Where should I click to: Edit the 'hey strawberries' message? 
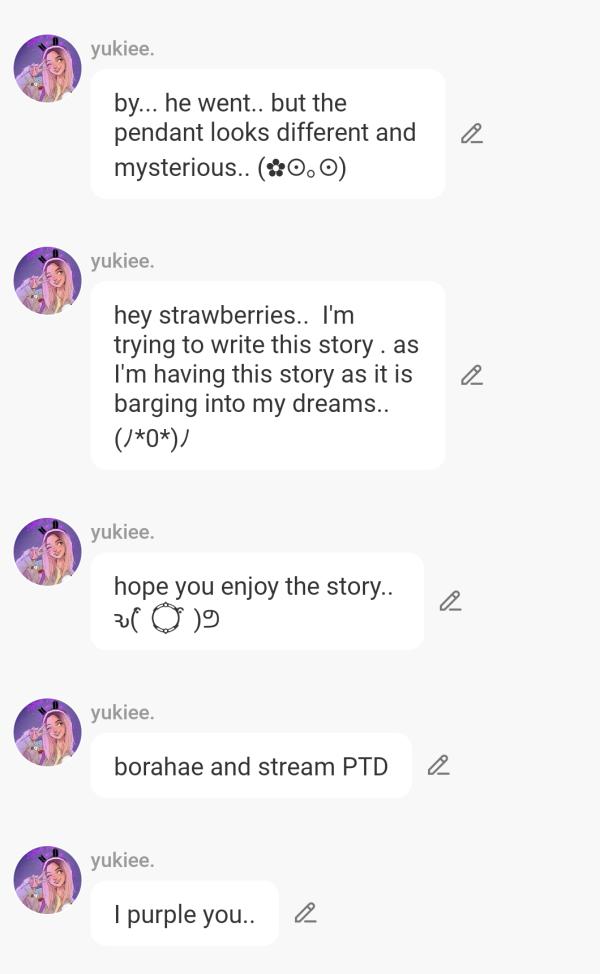471,376
